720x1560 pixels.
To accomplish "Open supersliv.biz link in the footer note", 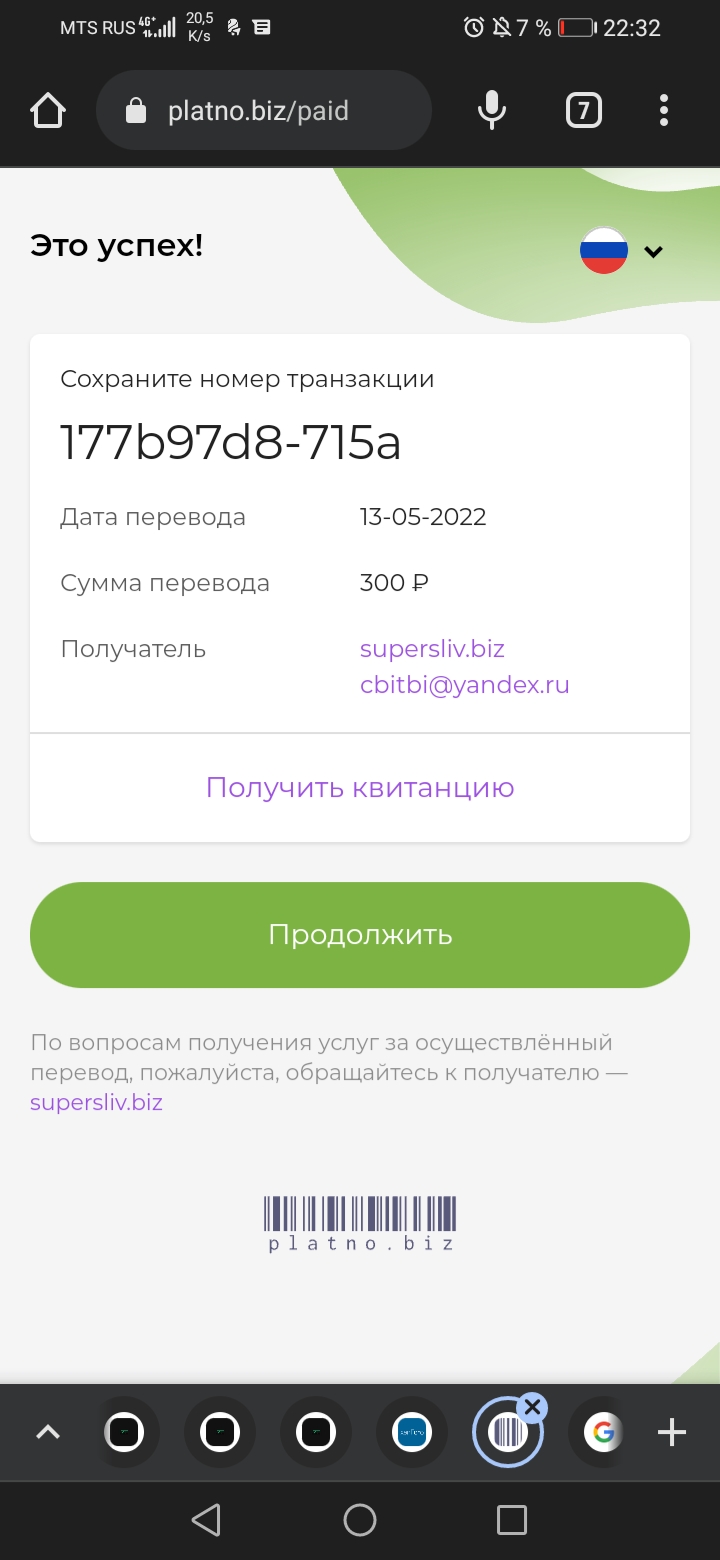I will tap(96, 1103).
